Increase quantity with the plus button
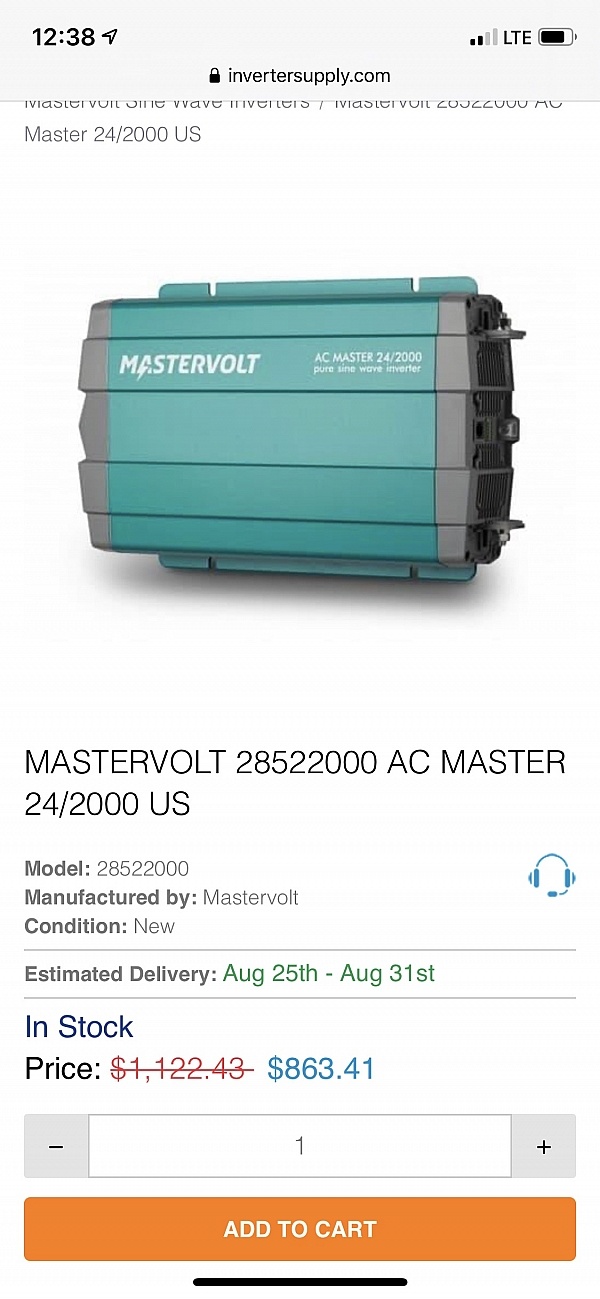 (x=543, y=1146)
